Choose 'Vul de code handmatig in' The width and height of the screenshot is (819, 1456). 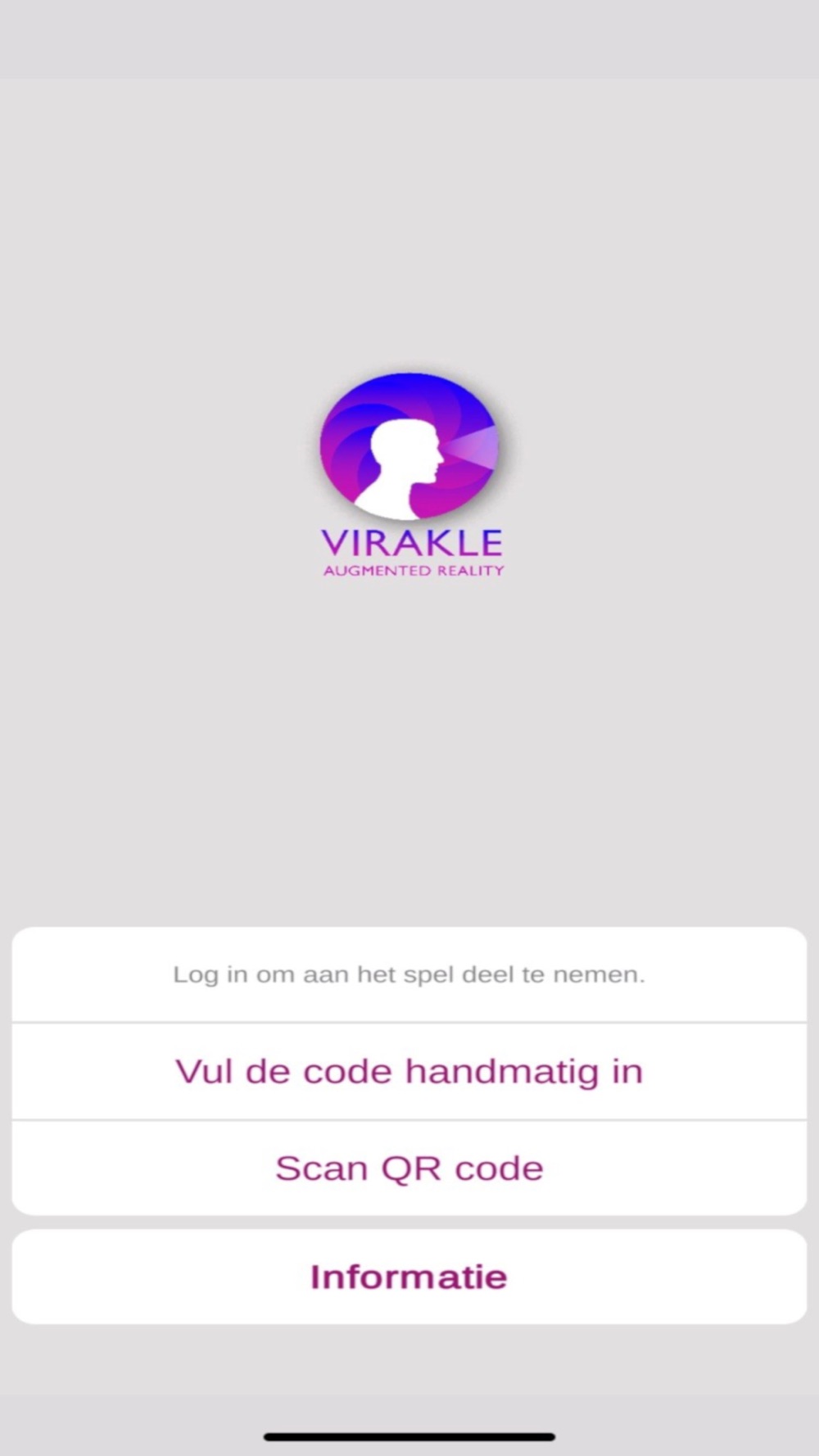(409, 1071)
